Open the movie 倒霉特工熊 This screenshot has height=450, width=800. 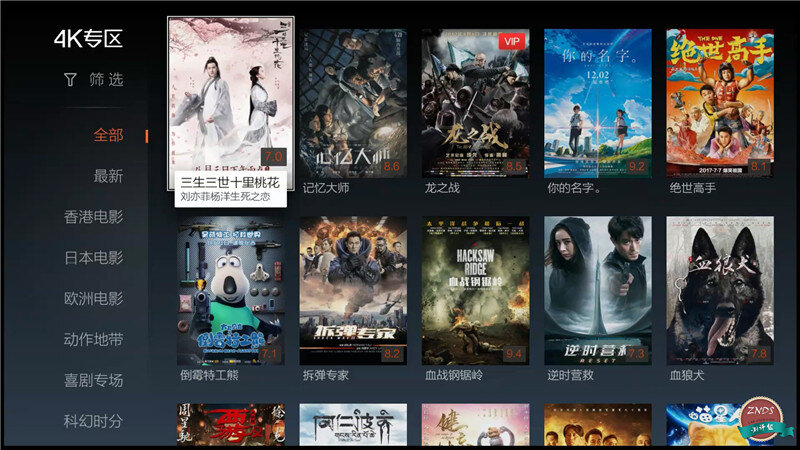(231, 290)
